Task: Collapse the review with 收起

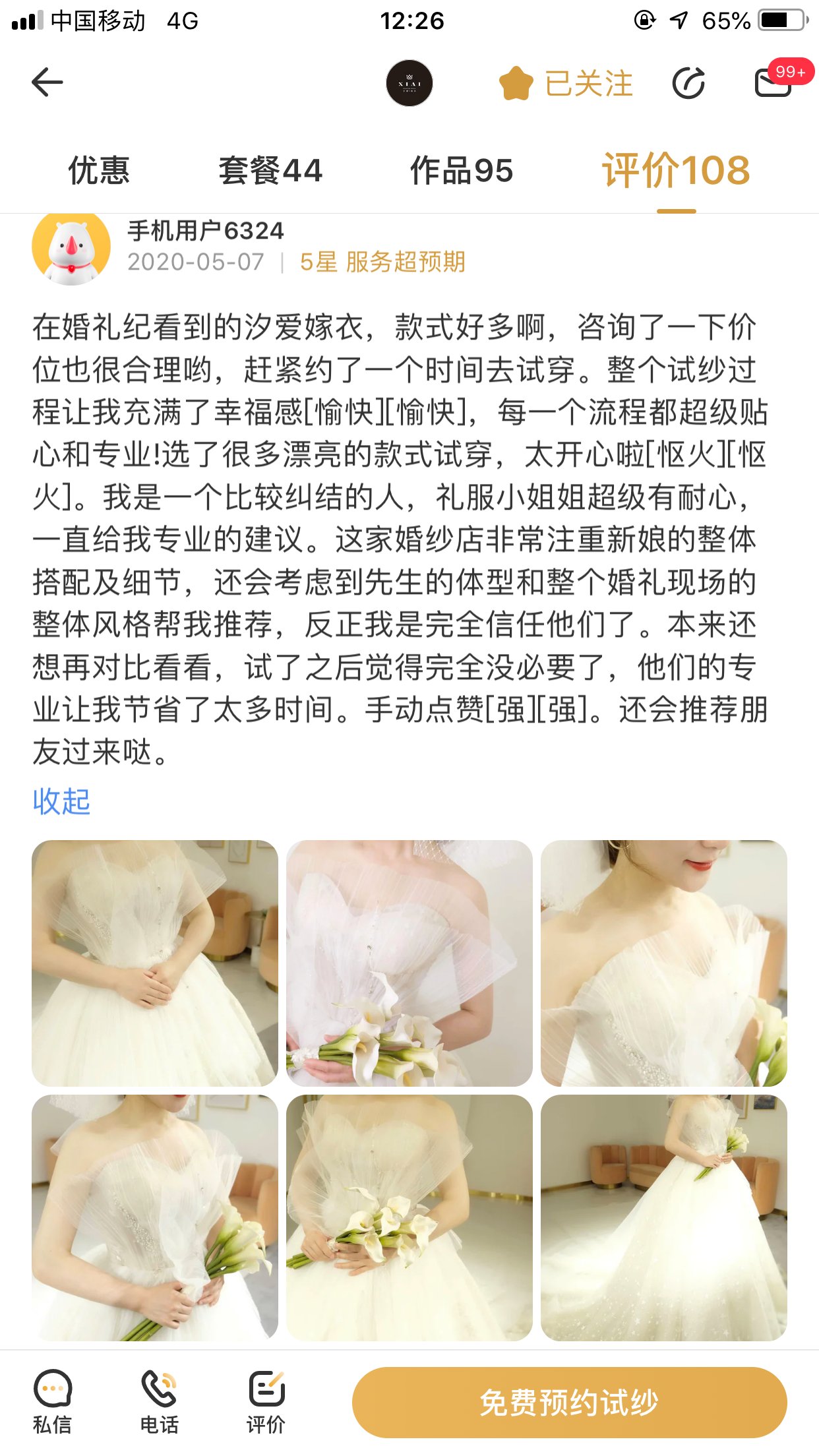Action: (61, 801)
